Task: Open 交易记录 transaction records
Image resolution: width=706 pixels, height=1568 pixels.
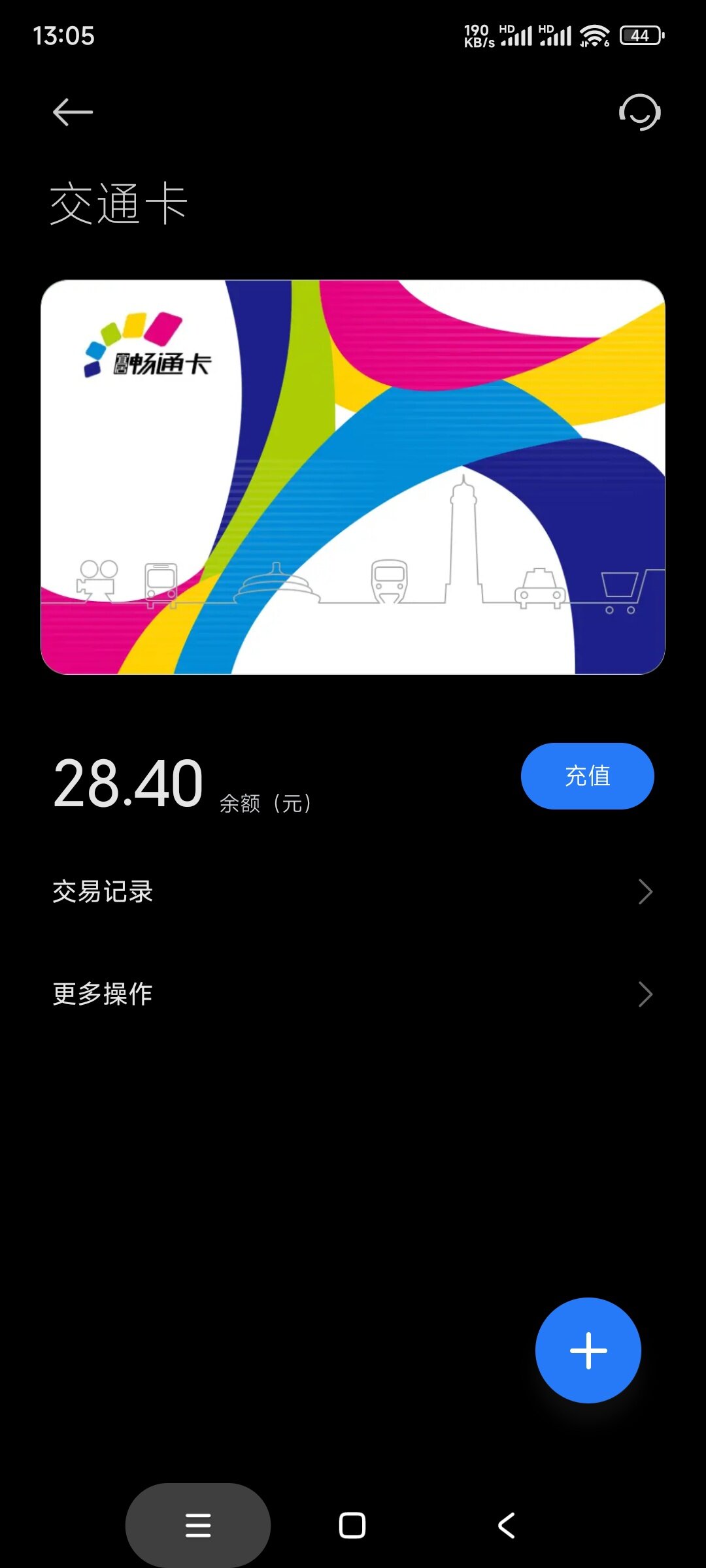Action: [353, 892]
